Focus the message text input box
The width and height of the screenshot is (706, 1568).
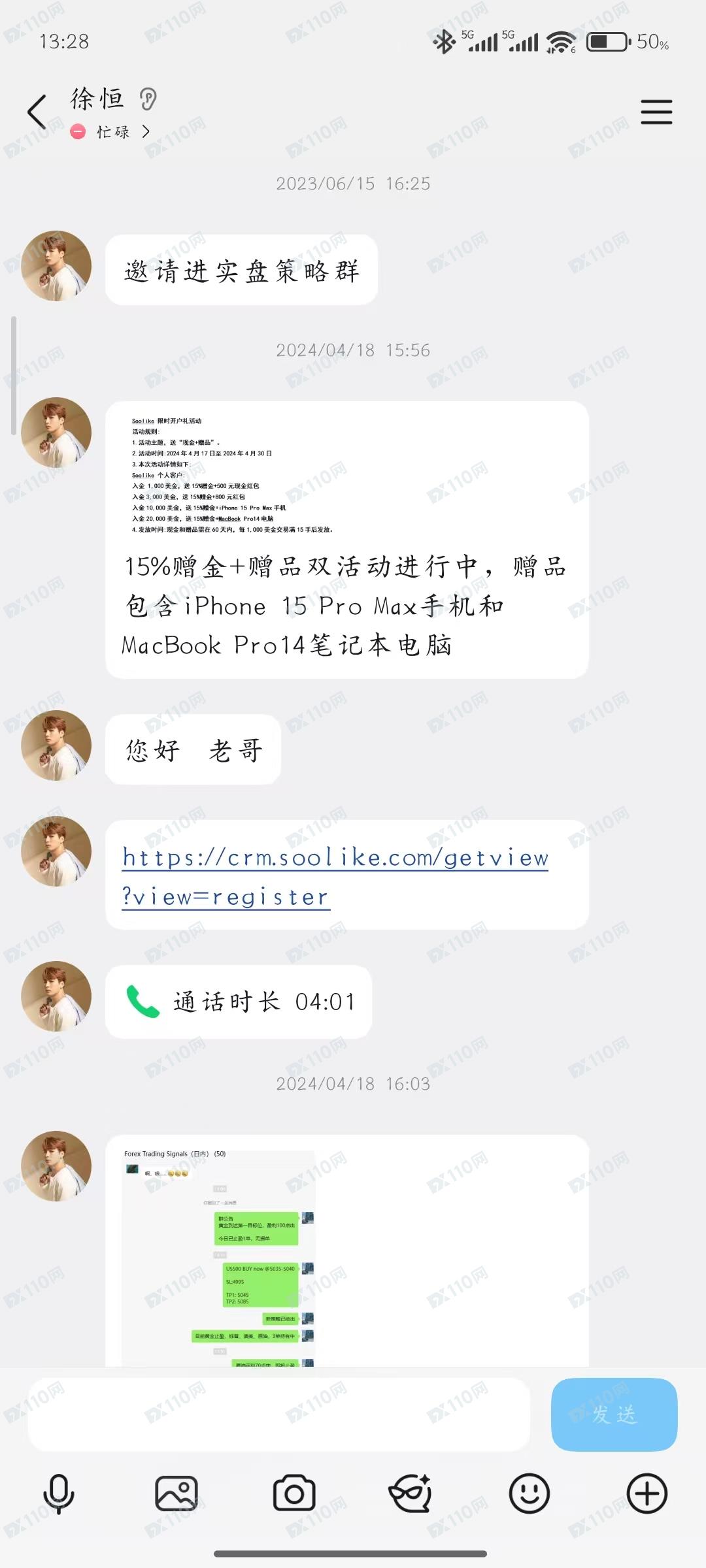(x=278, y=1414)
